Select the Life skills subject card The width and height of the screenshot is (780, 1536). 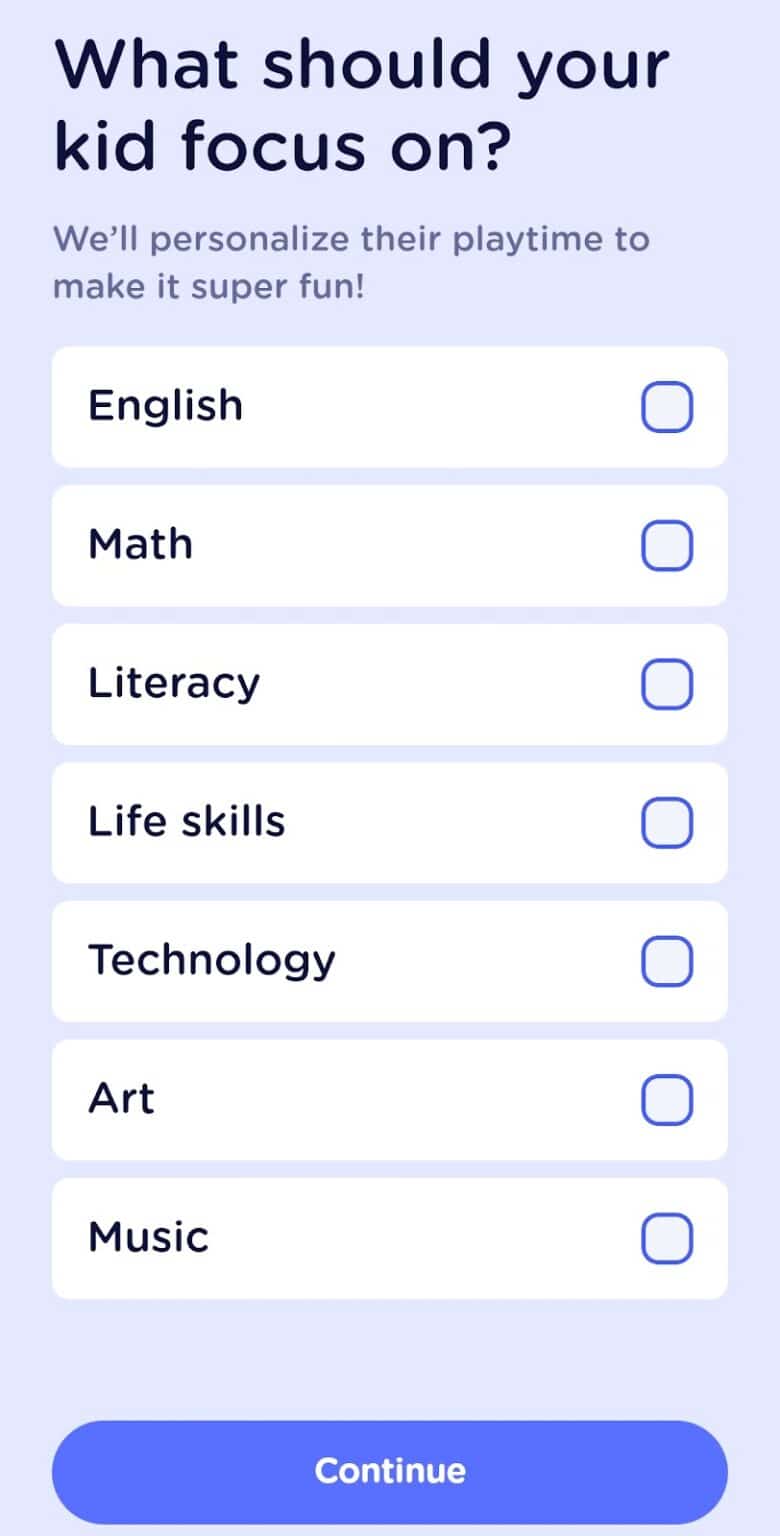(x=390, y=822)
